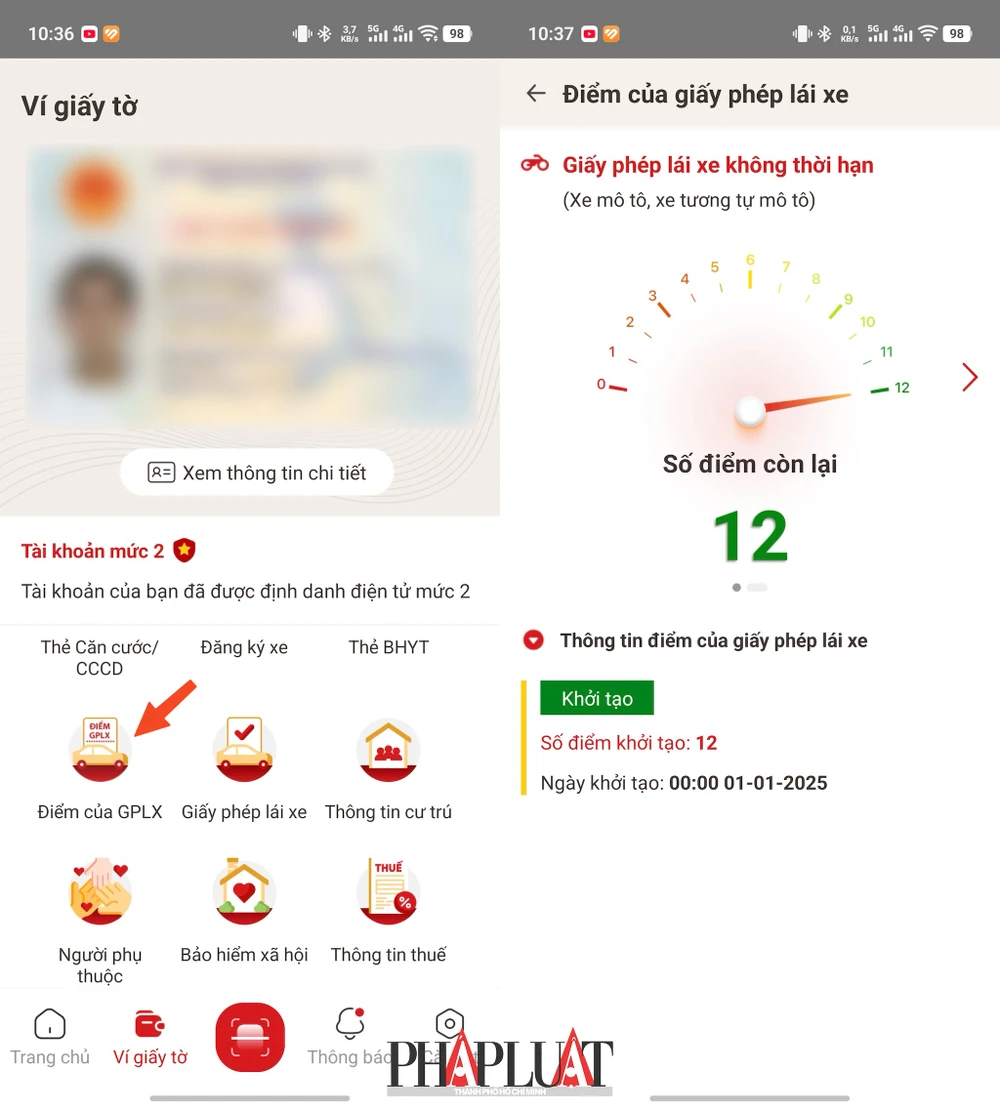The width and height of the screenshot is (1000, 1111).
Task: Switch to the Trang chủ tab
Action: click(50, 1037)
